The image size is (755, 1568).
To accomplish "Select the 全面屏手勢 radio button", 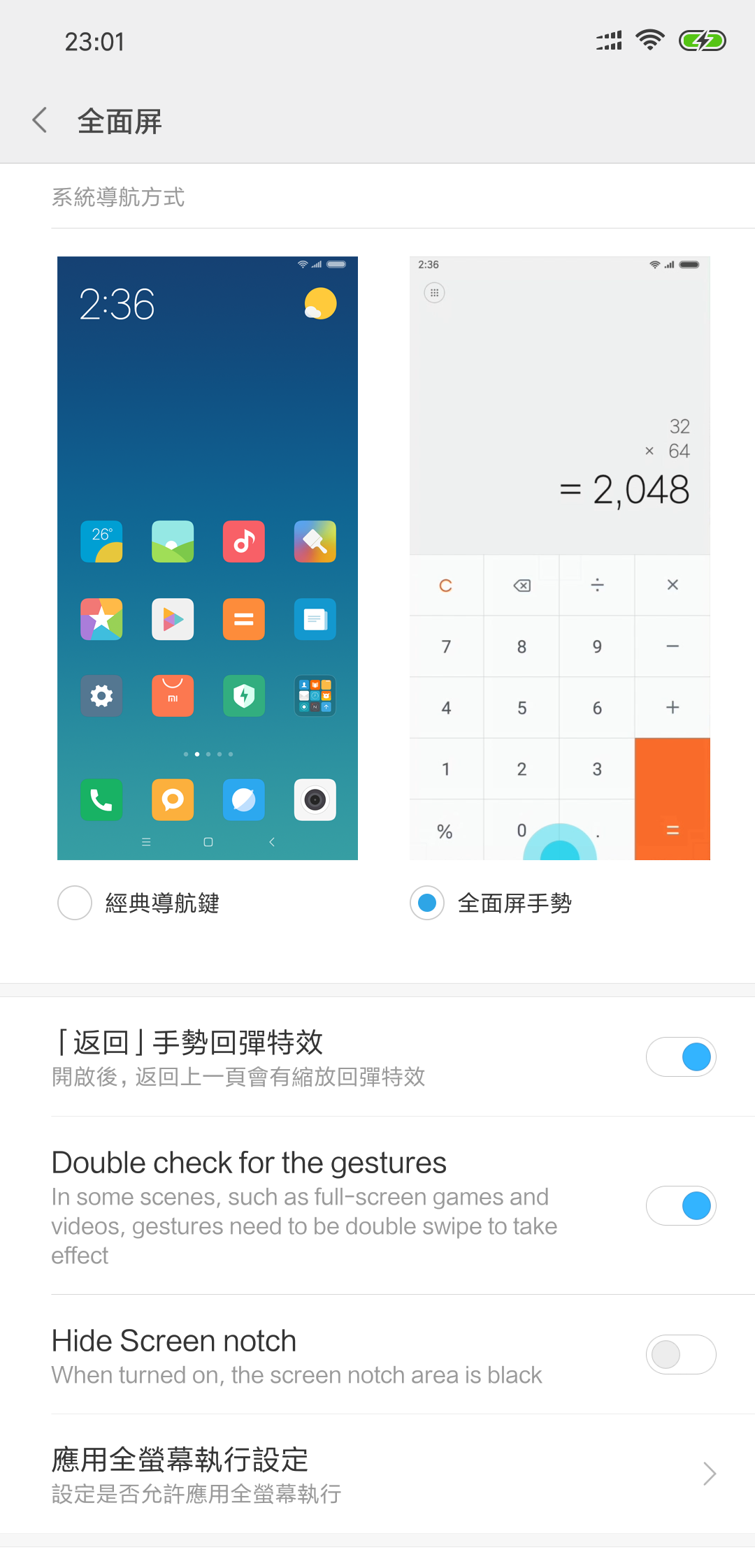I will point(427,903).
